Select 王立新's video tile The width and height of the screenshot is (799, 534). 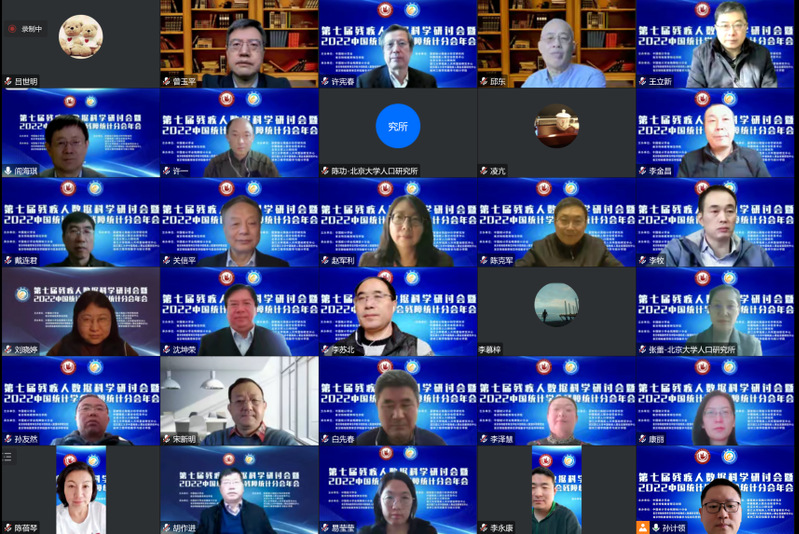(x=717, y=43)
